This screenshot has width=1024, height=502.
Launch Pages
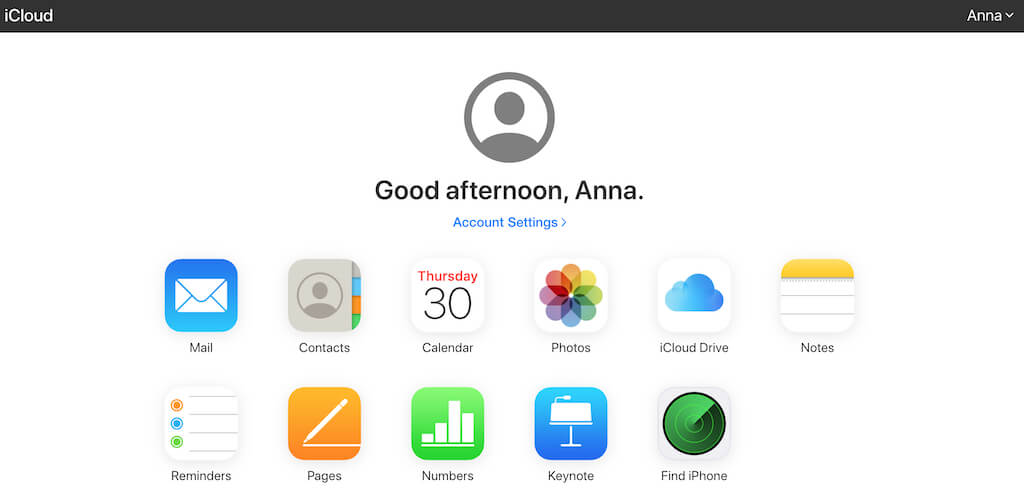click(324, 424)
